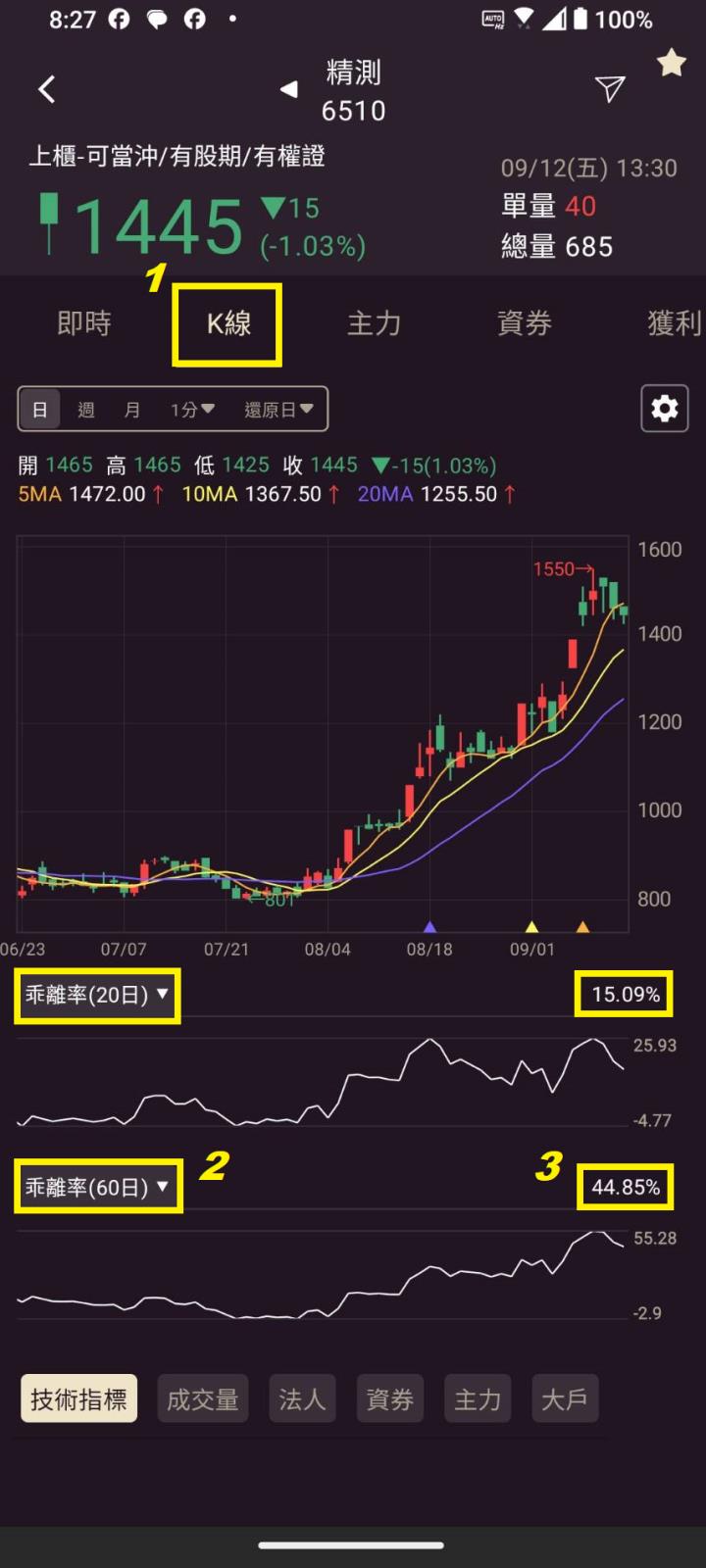Open the 法人 institutional panel
Screen dimensions: 706x1568
(x=302, y=1398)
